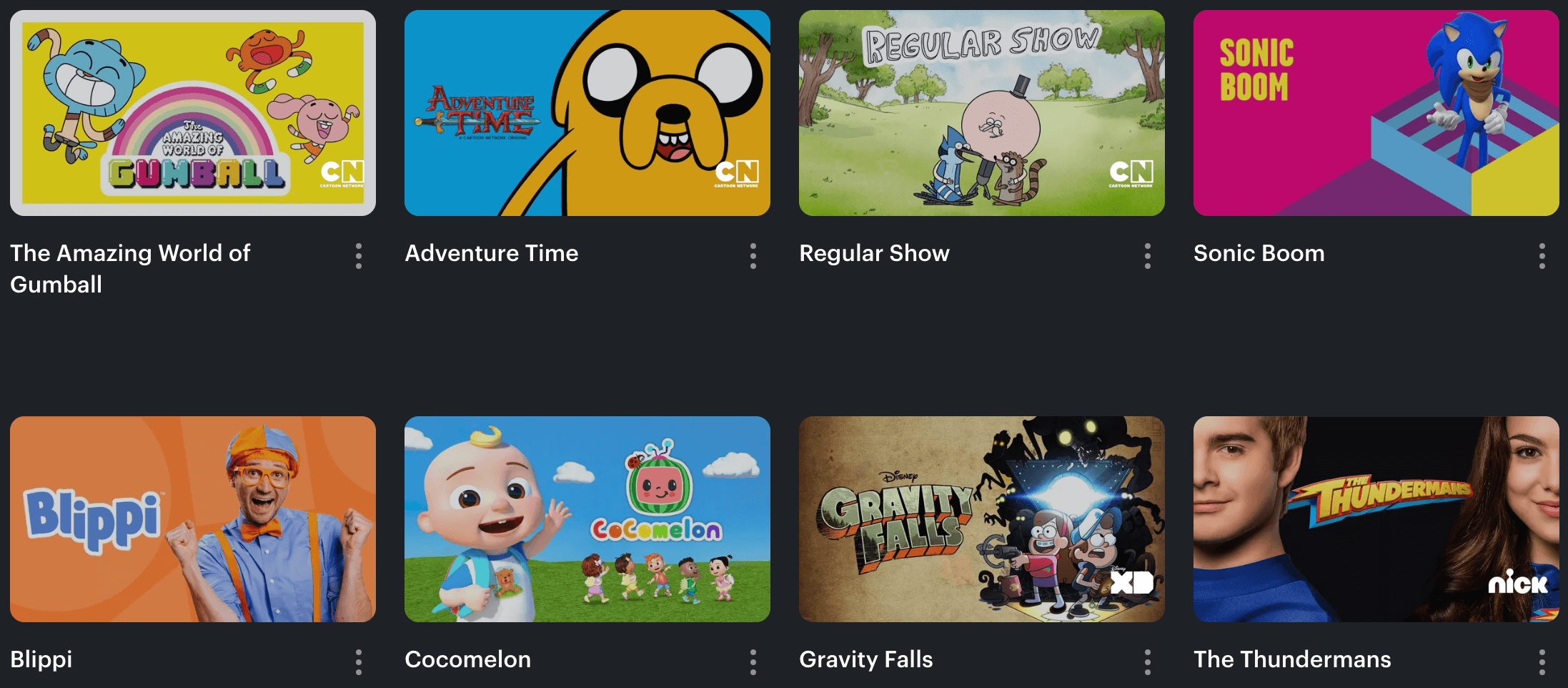Show more options for Sonic Boom
The image size is (1568, 688).
coord(1542,256)
